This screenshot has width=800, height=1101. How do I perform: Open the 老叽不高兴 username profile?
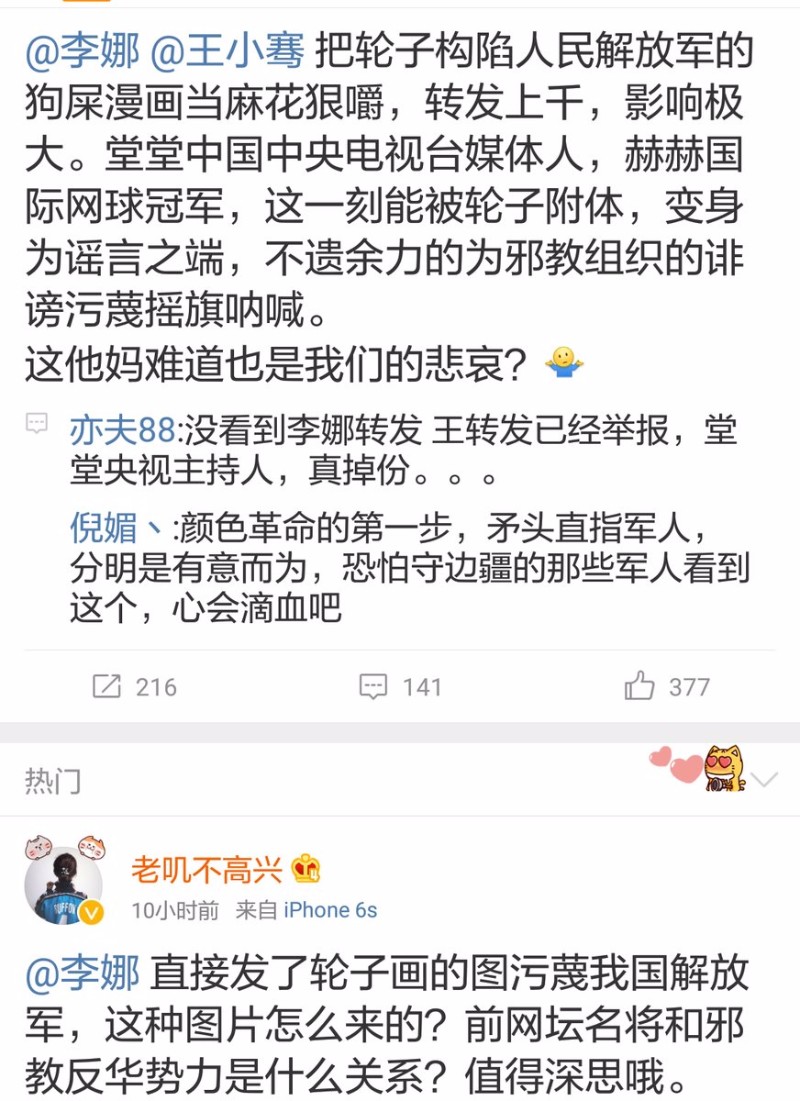coord(207,869)
